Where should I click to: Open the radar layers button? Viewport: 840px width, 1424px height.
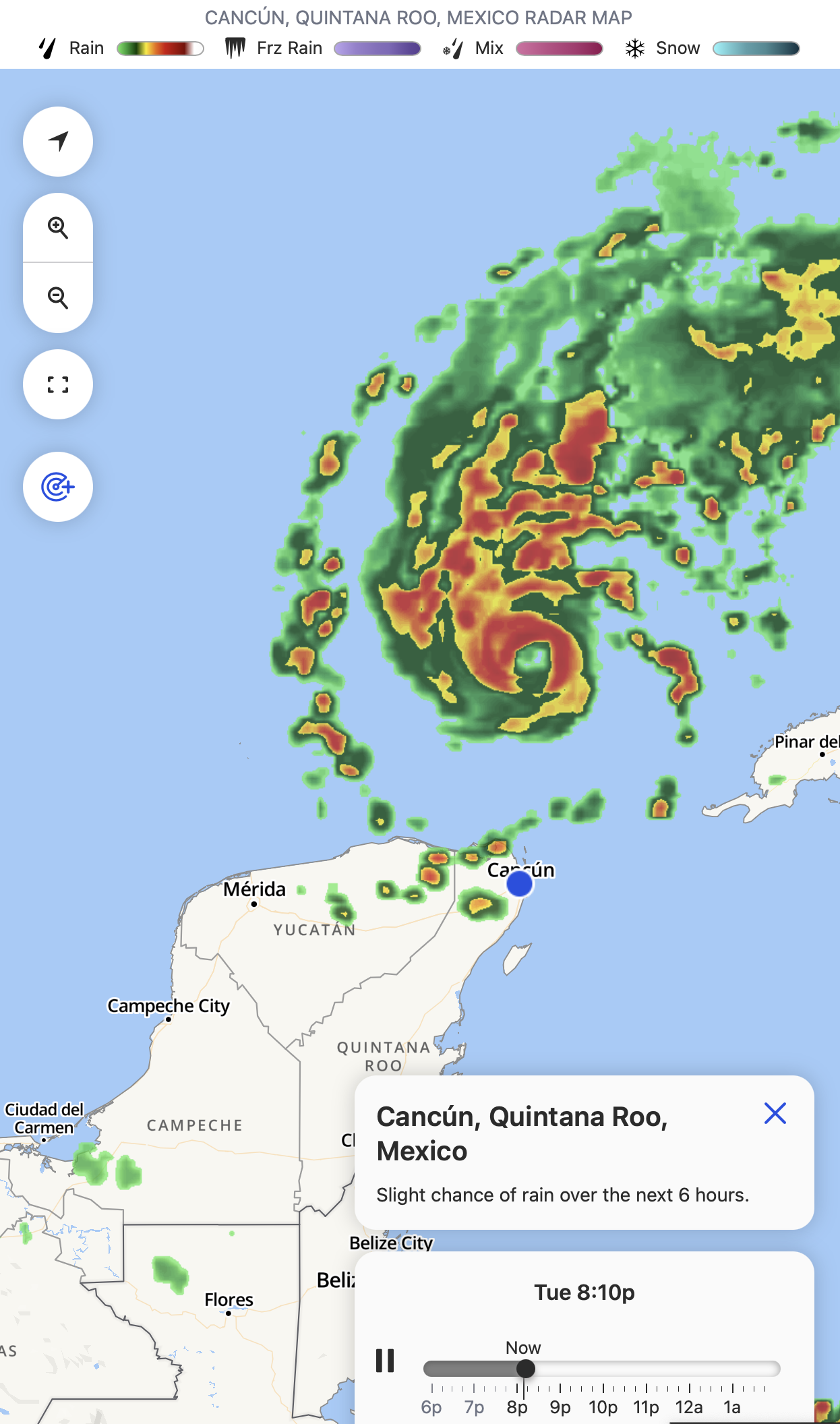(58, 487)
